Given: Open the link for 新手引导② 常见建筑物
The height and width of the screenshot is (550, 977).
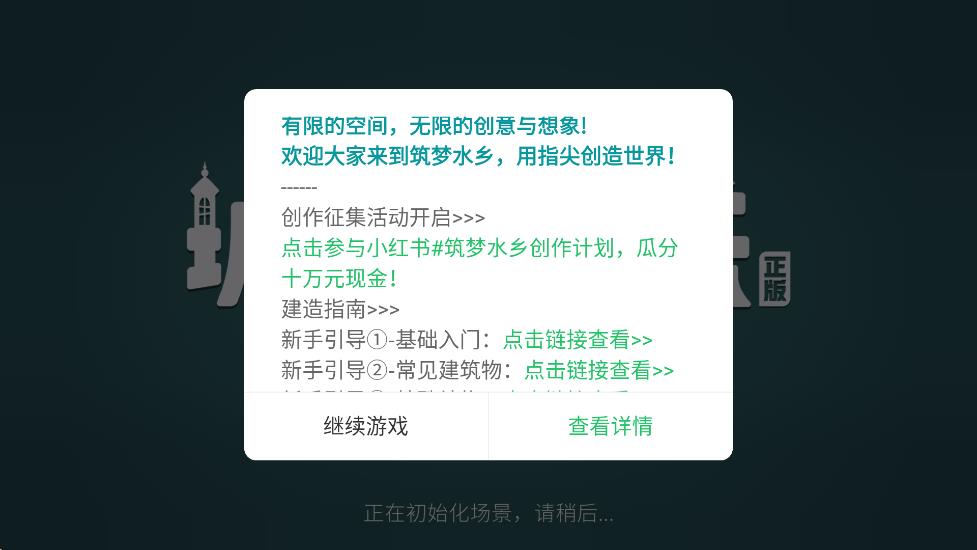Looking at the screenshot, I should pyautogui.click(x=598, y=371).
